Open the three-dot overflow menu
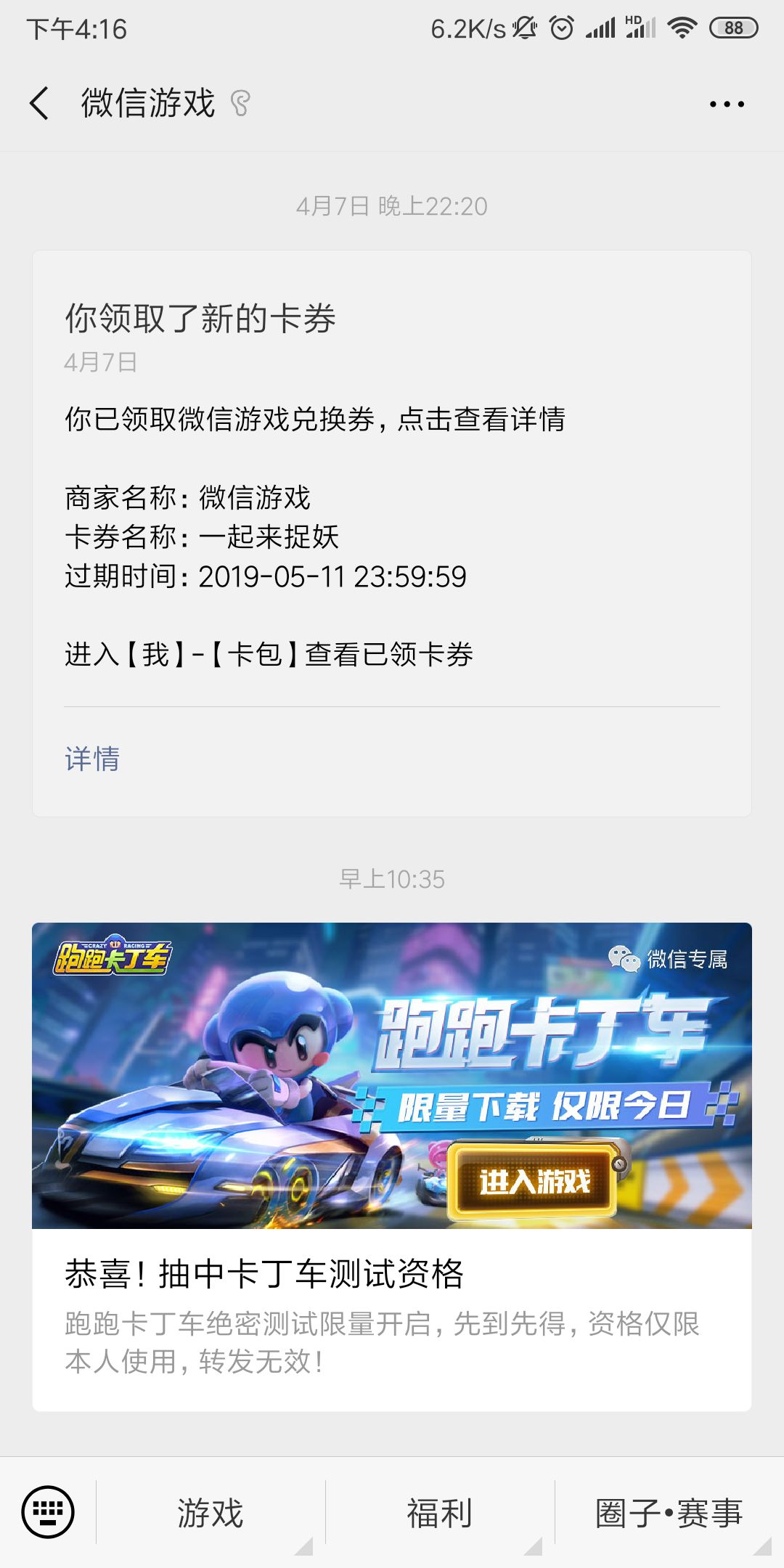 pyautogui.click(x=727, y=104)
